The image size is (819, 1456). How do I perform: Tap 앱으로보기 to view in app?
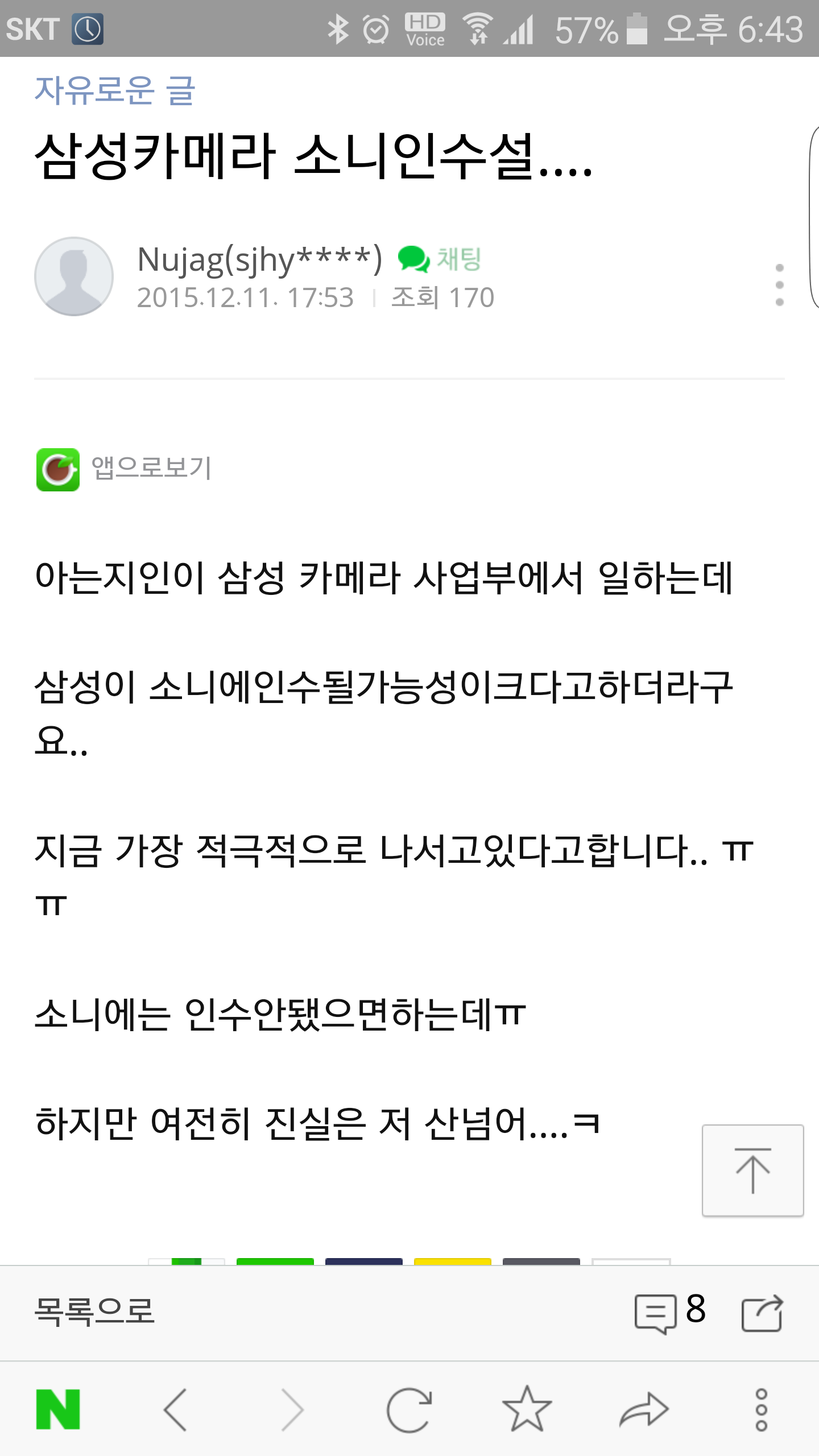coord(124,469)
